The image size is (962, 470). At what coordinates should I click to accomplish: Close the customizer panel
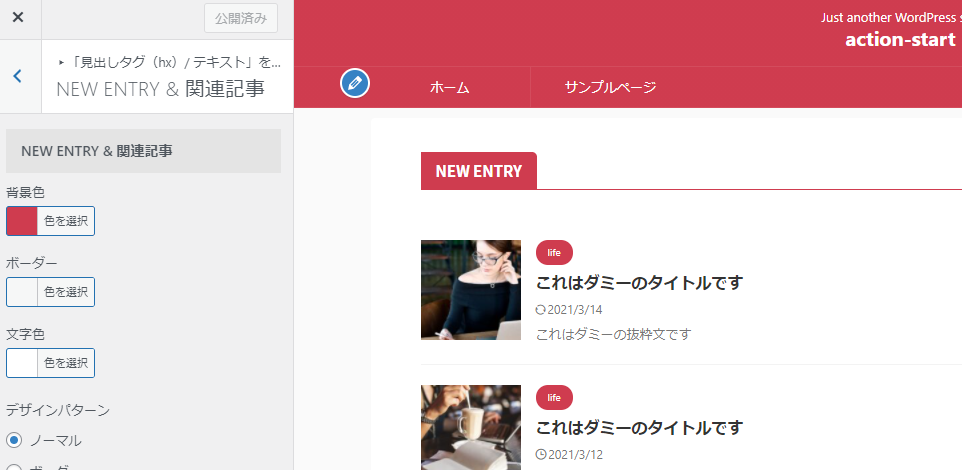coord(18,18)
